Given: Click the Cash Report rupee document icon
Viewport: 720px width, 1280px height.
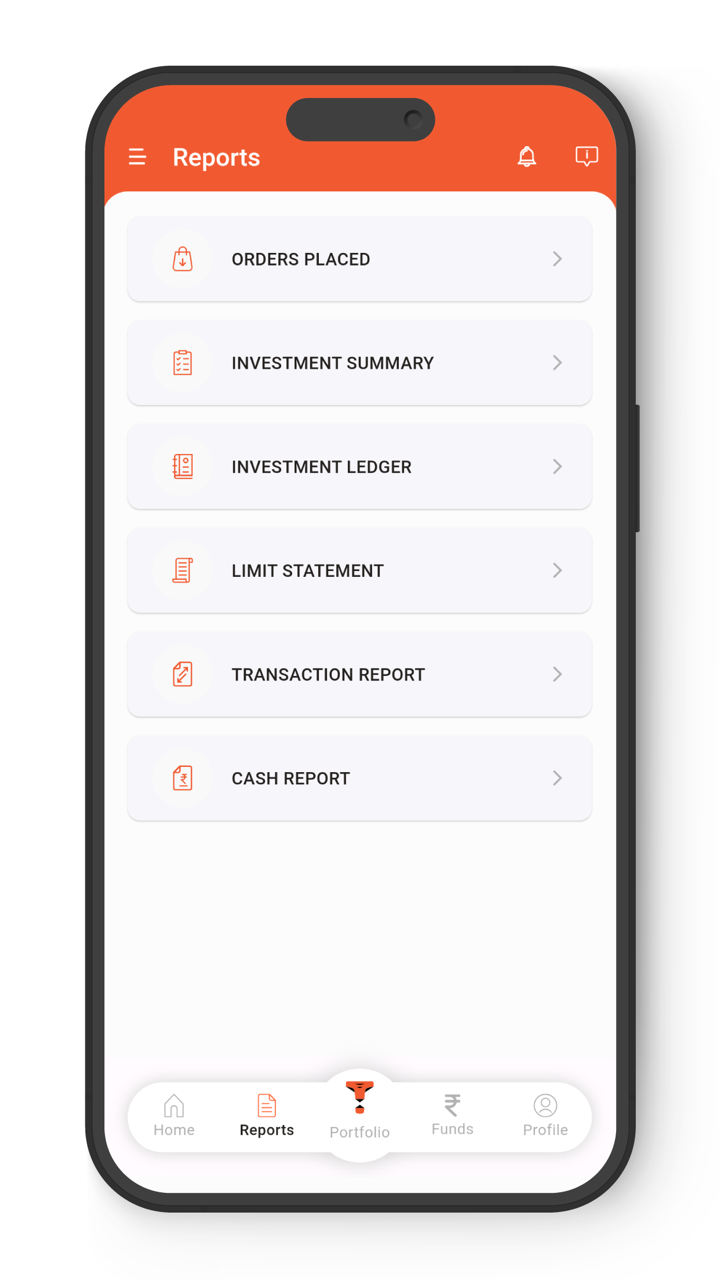Looking at the screenshot, I should tap(183, 778).
